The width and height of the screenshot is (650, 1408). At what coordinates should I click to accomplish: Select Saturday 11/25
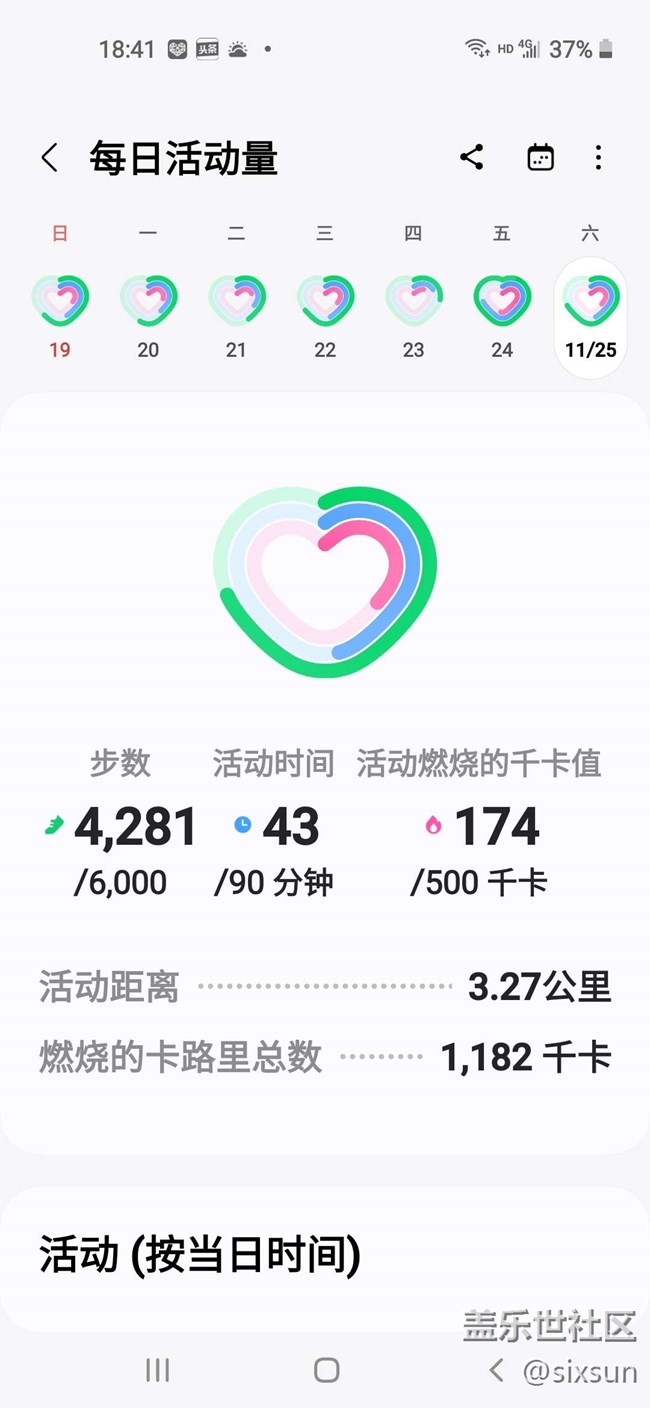(x=590, y=310)
